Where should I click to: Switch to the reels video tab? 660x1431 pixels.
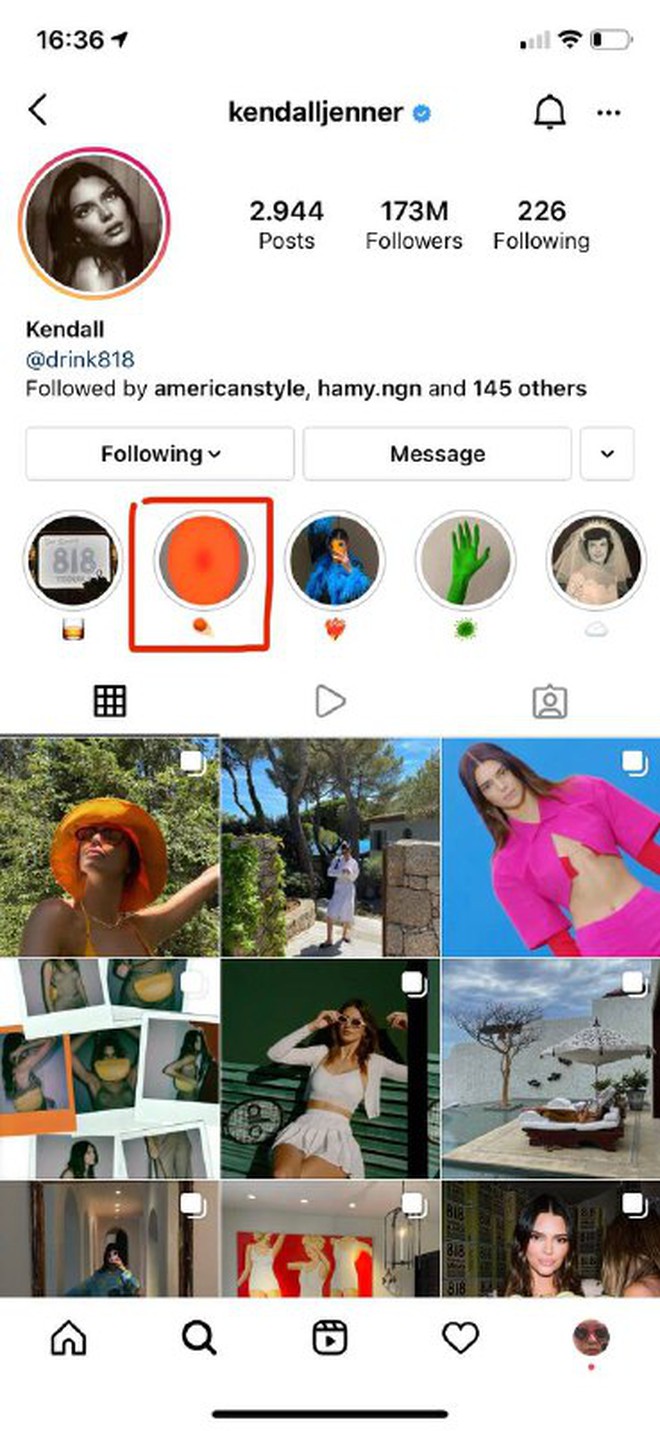coord(329,701)
